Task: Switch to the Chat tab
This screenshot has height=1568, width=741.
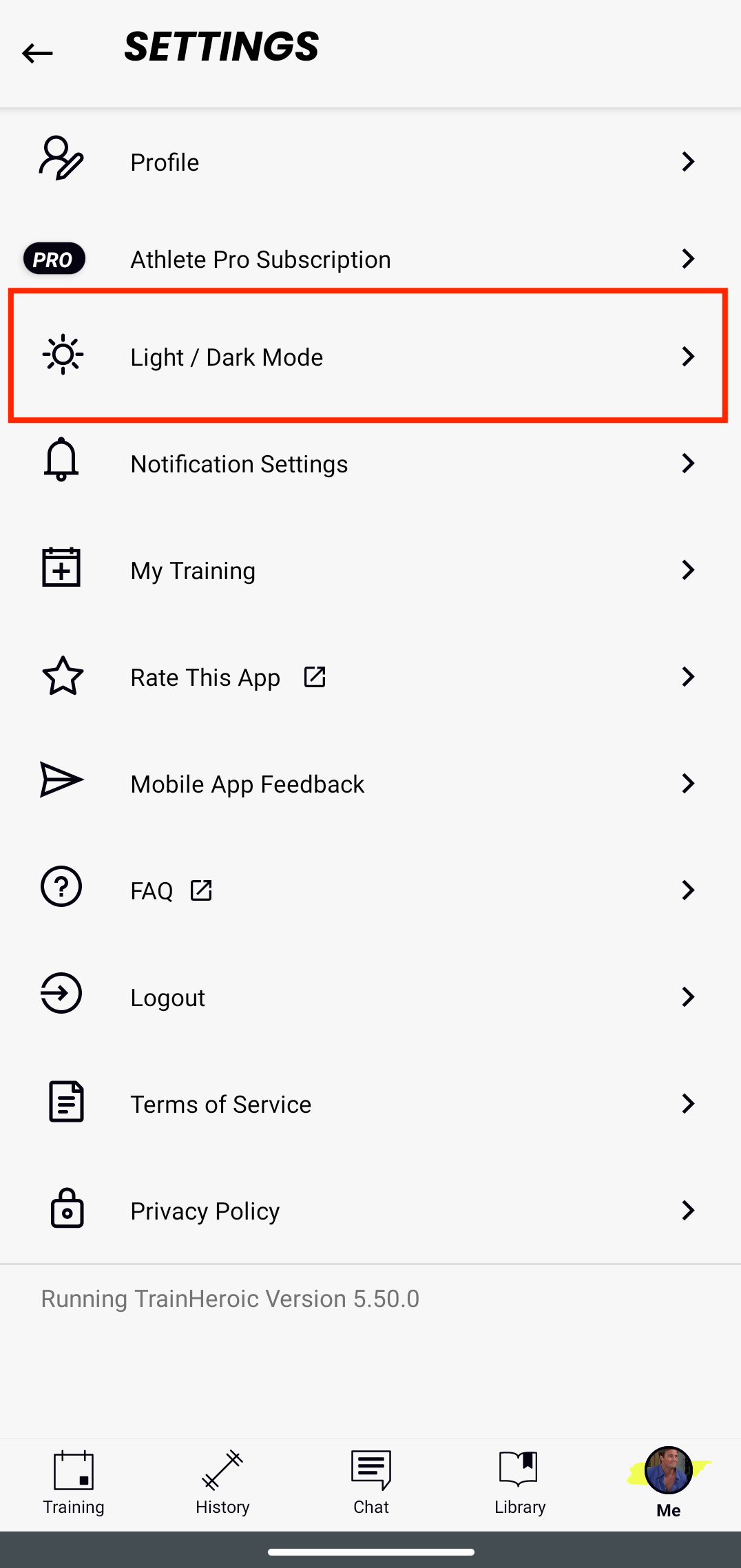Action: [x=371, y=1483]
